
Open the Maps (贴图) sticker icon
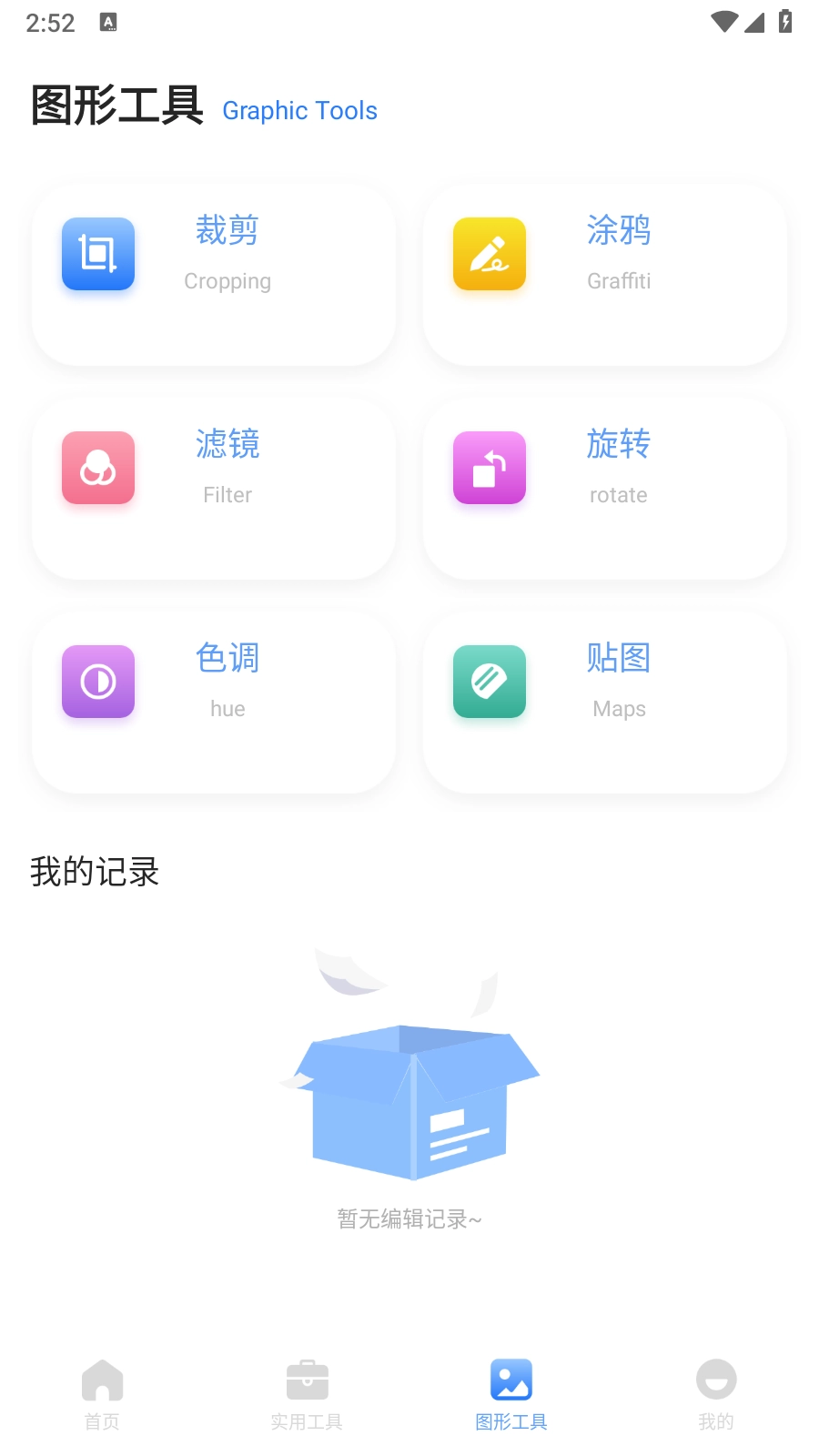489,682
